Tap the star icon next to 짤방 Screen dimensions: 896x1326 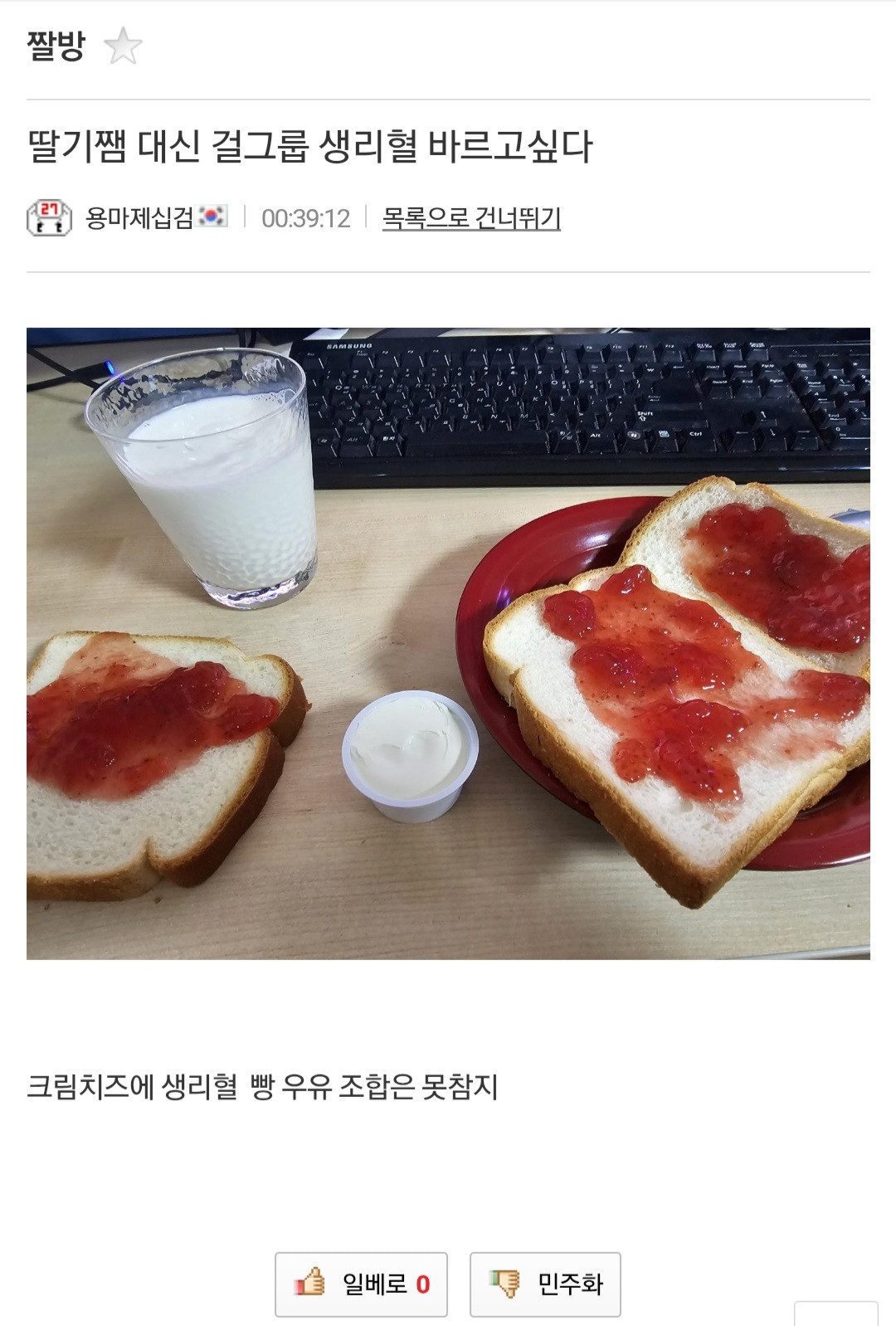click(123, 46)
